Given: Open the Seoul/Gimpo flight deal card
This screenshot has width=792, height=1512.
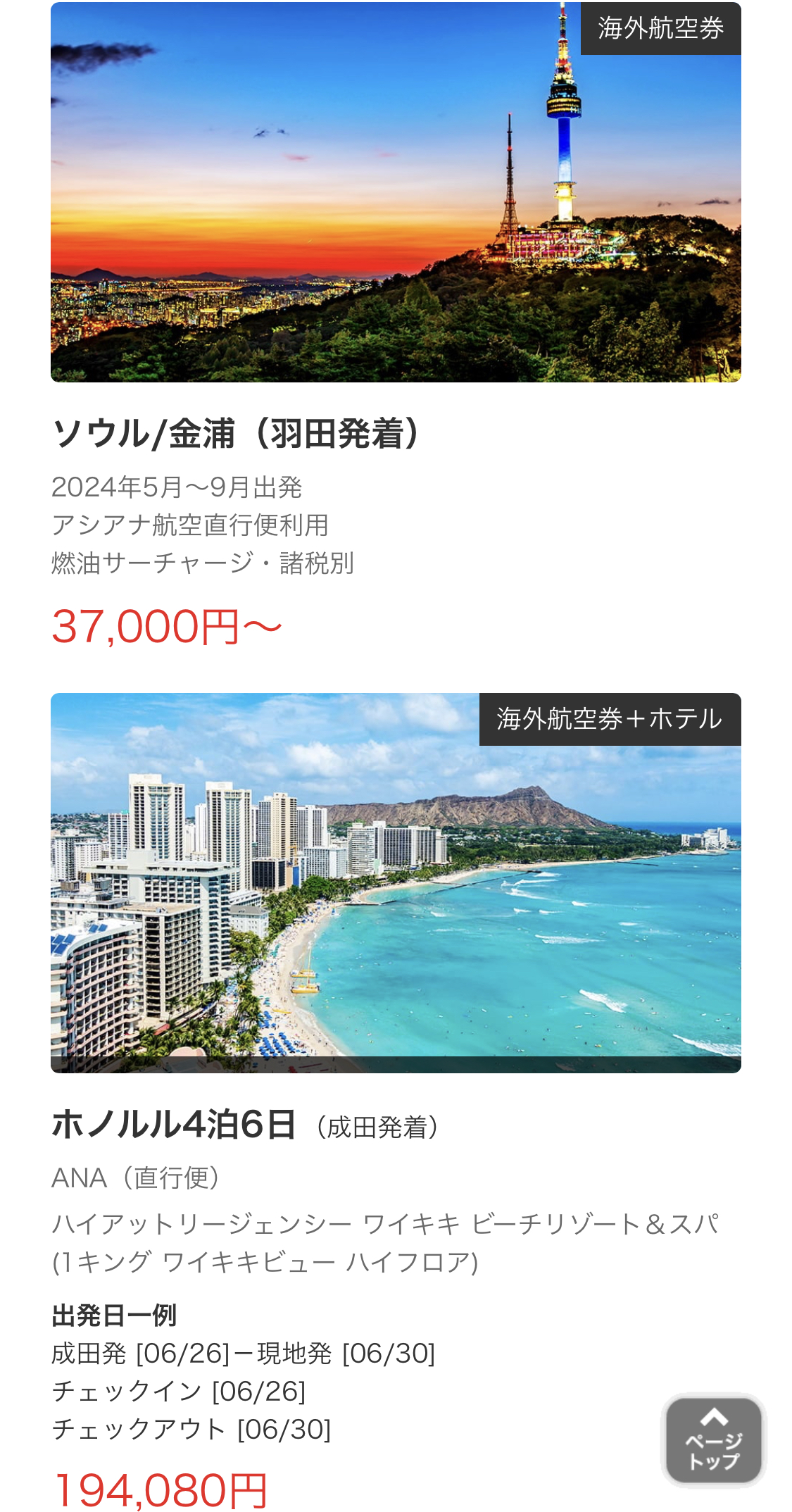Looking at the screenshot, I should [x=395, y=192].
